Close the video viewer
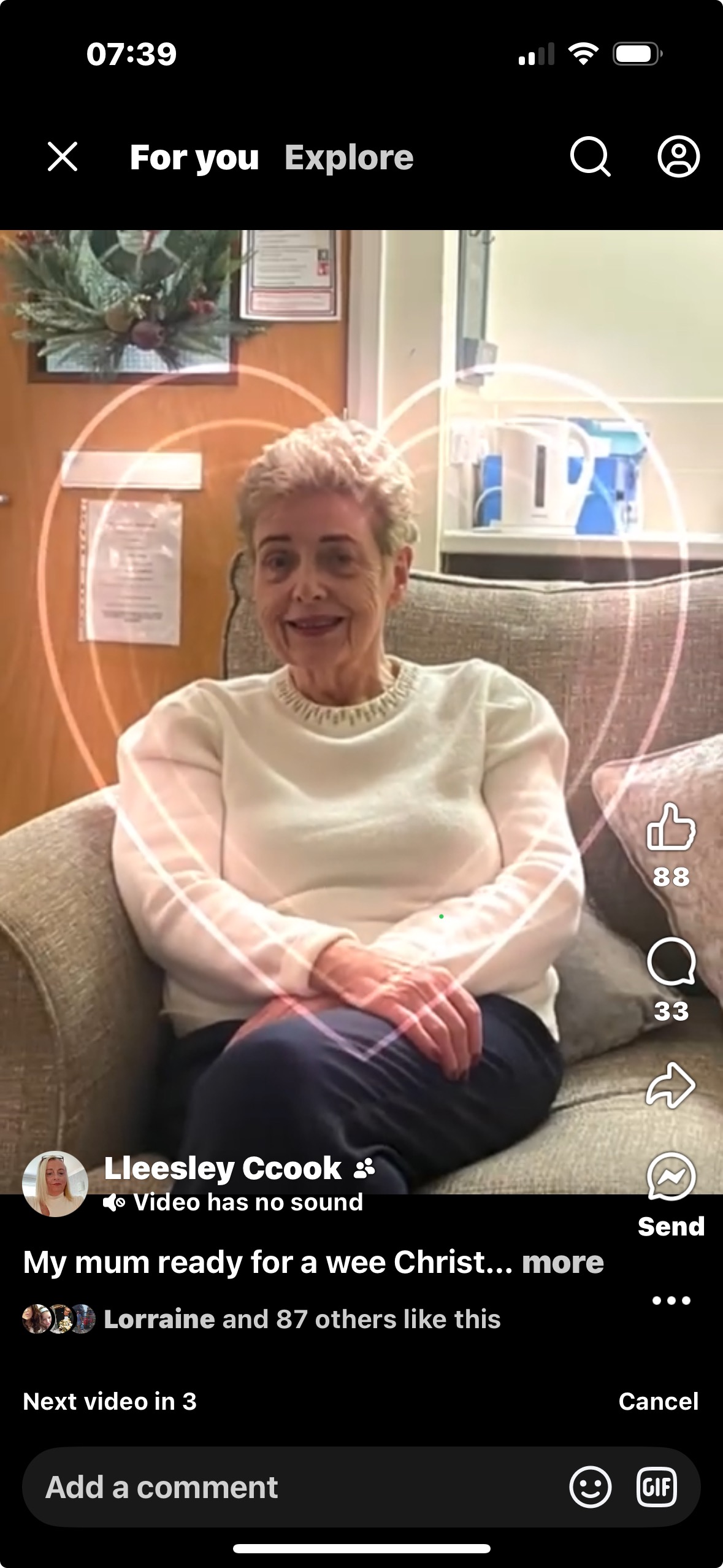This screenshot has height=1568, width=723. pos(63,157)
